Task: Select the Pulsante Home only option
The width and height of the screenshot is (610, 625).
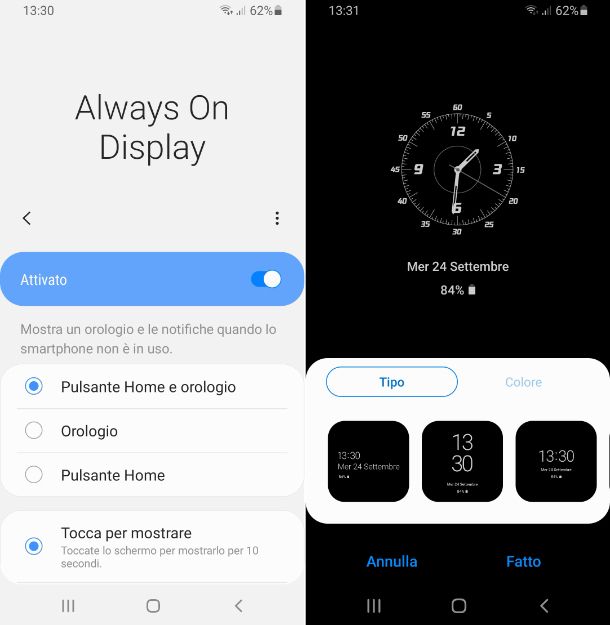Action: (x=34, y=475)
